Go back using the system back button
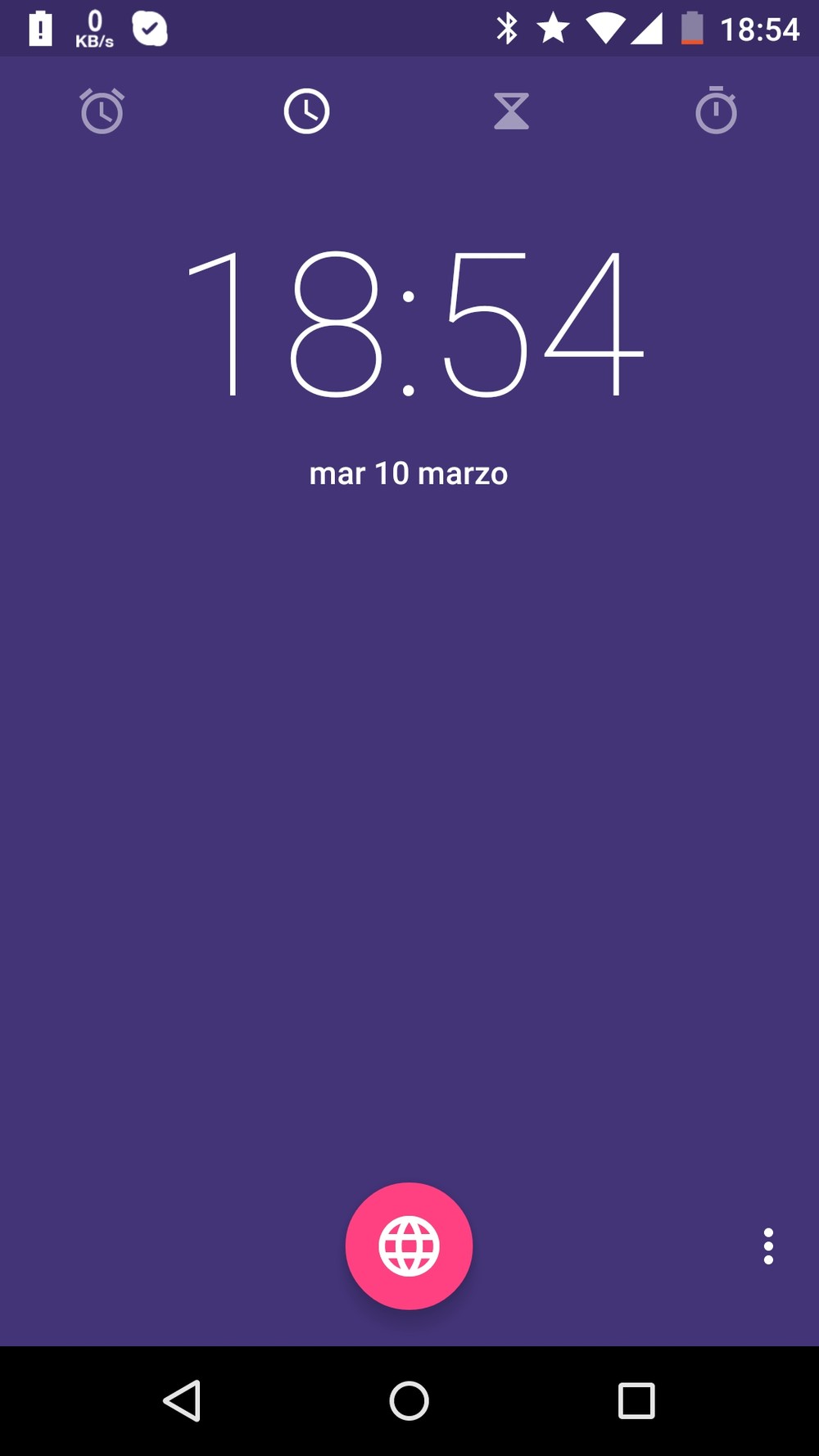The height and width of the screenshot is (1456, 819). [x=182, y=1400]
